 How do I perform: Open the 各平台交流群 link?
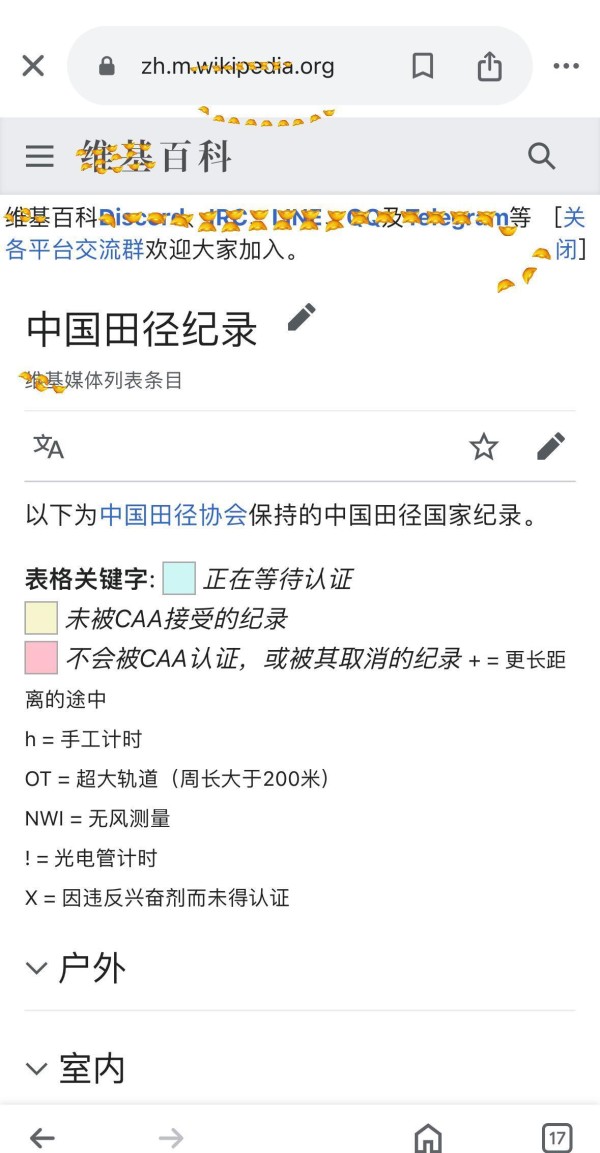pos(75,249)
